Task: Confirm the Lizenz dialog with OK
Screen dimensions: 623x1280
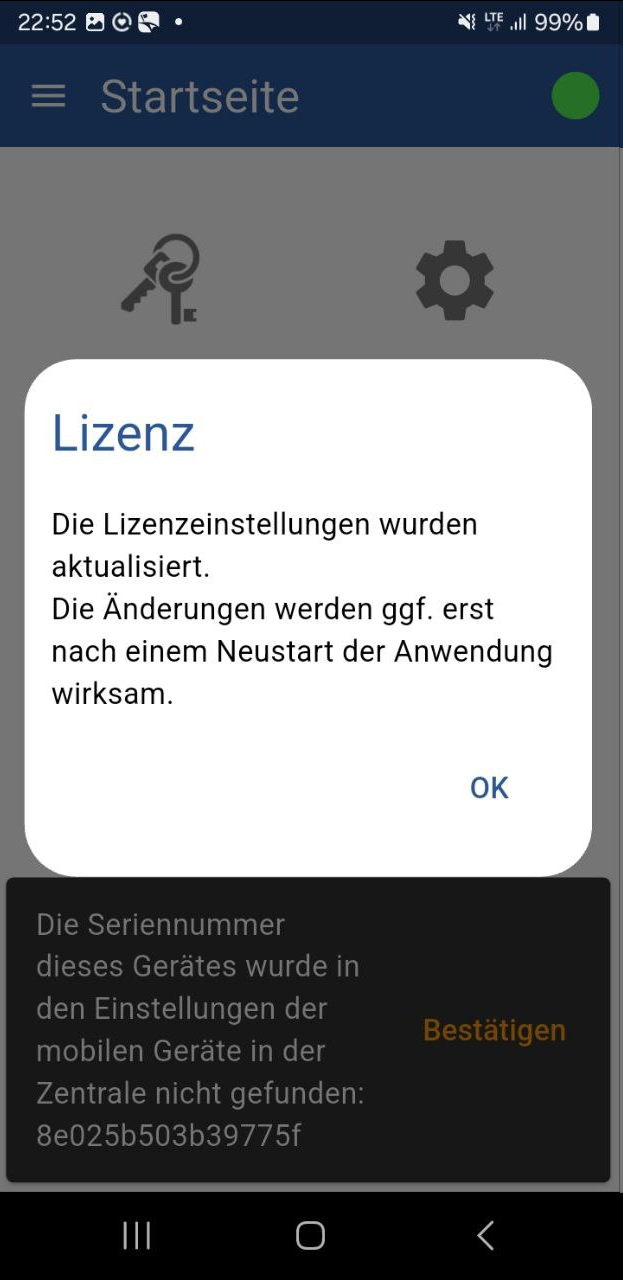Action: pyautogui.click(x=489, y=788)
